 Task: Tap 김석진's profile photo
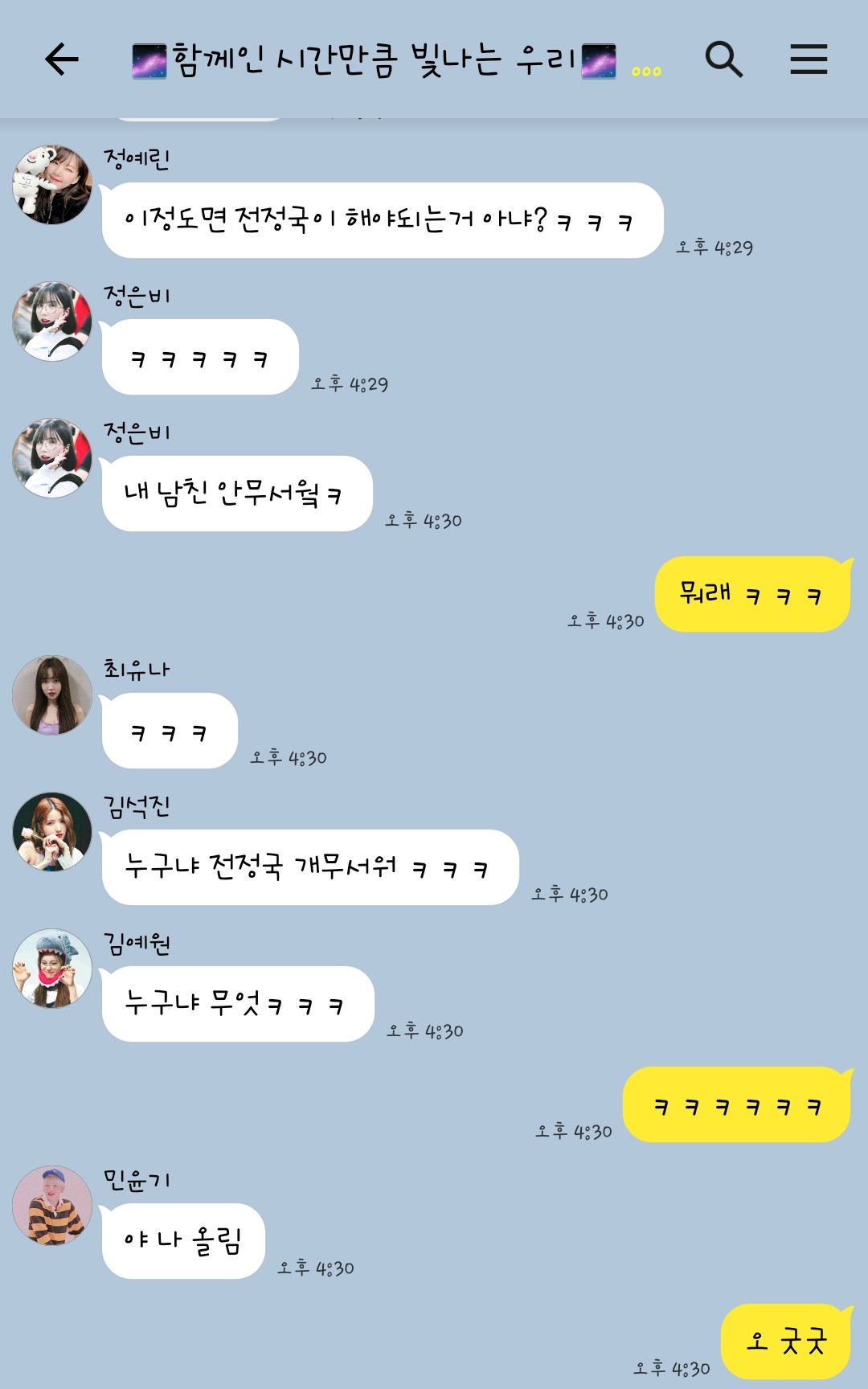point(52,832)
